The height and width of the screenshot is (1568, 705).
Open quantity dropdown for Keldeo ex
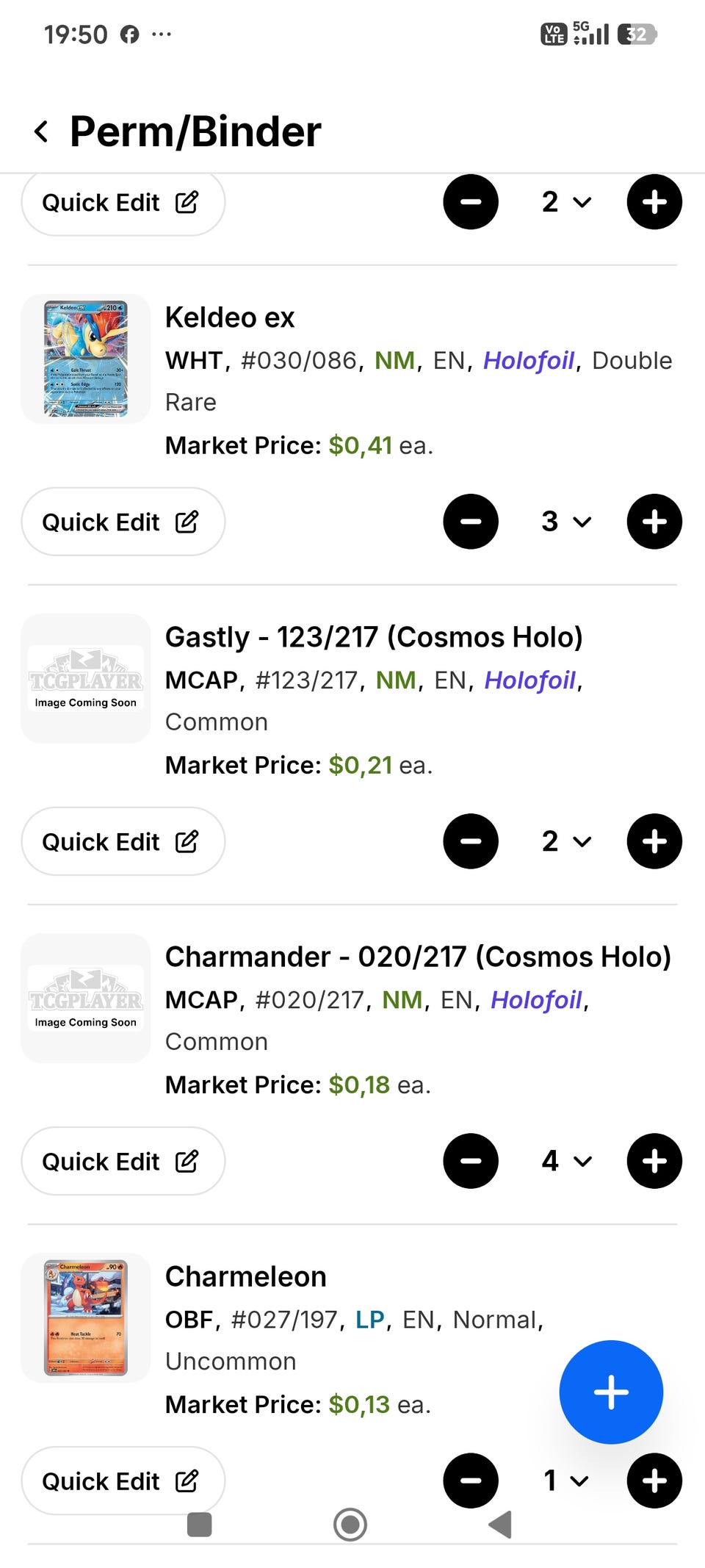565,522
